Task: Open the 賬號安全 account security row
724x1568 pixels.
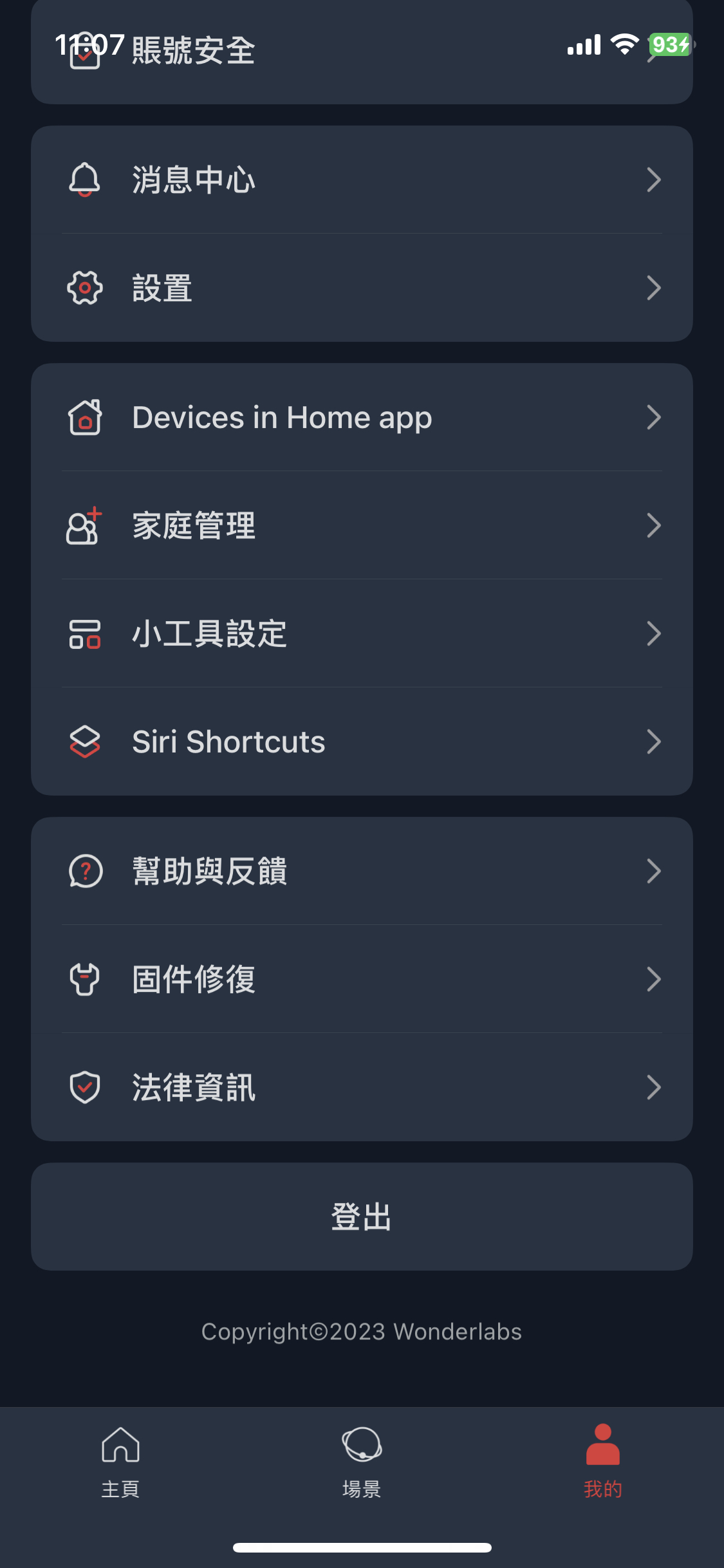Action: point(362,51)
